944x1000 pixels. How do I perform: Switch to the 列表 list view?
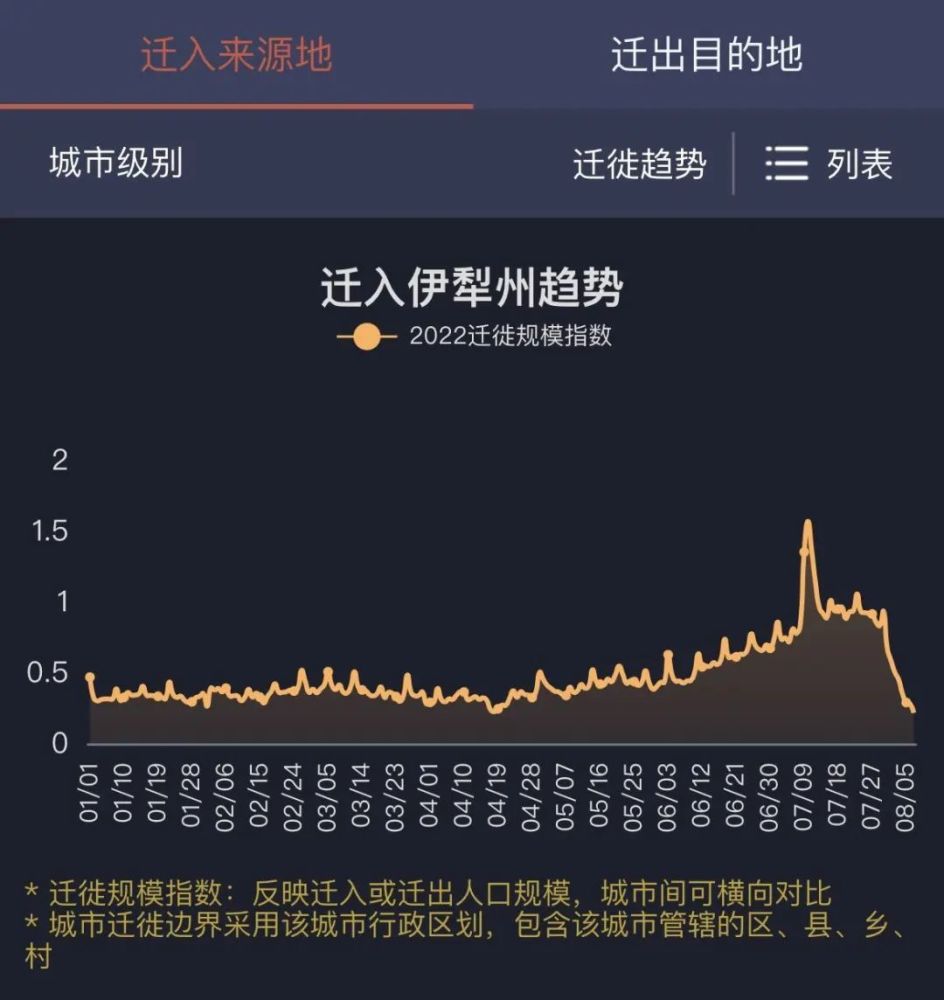pos(829,164)
